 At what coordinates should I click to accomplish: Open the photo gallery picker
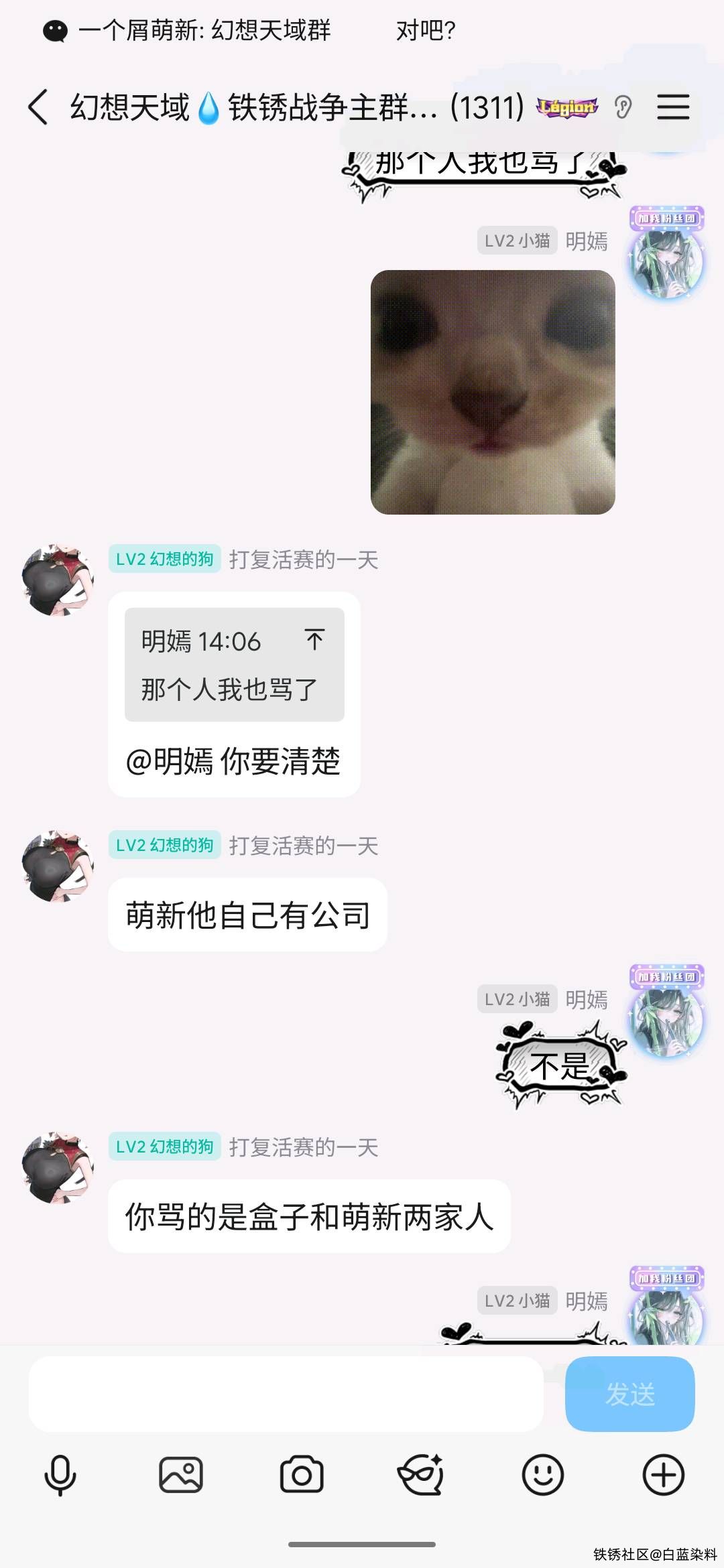[x=181, y=1476]
